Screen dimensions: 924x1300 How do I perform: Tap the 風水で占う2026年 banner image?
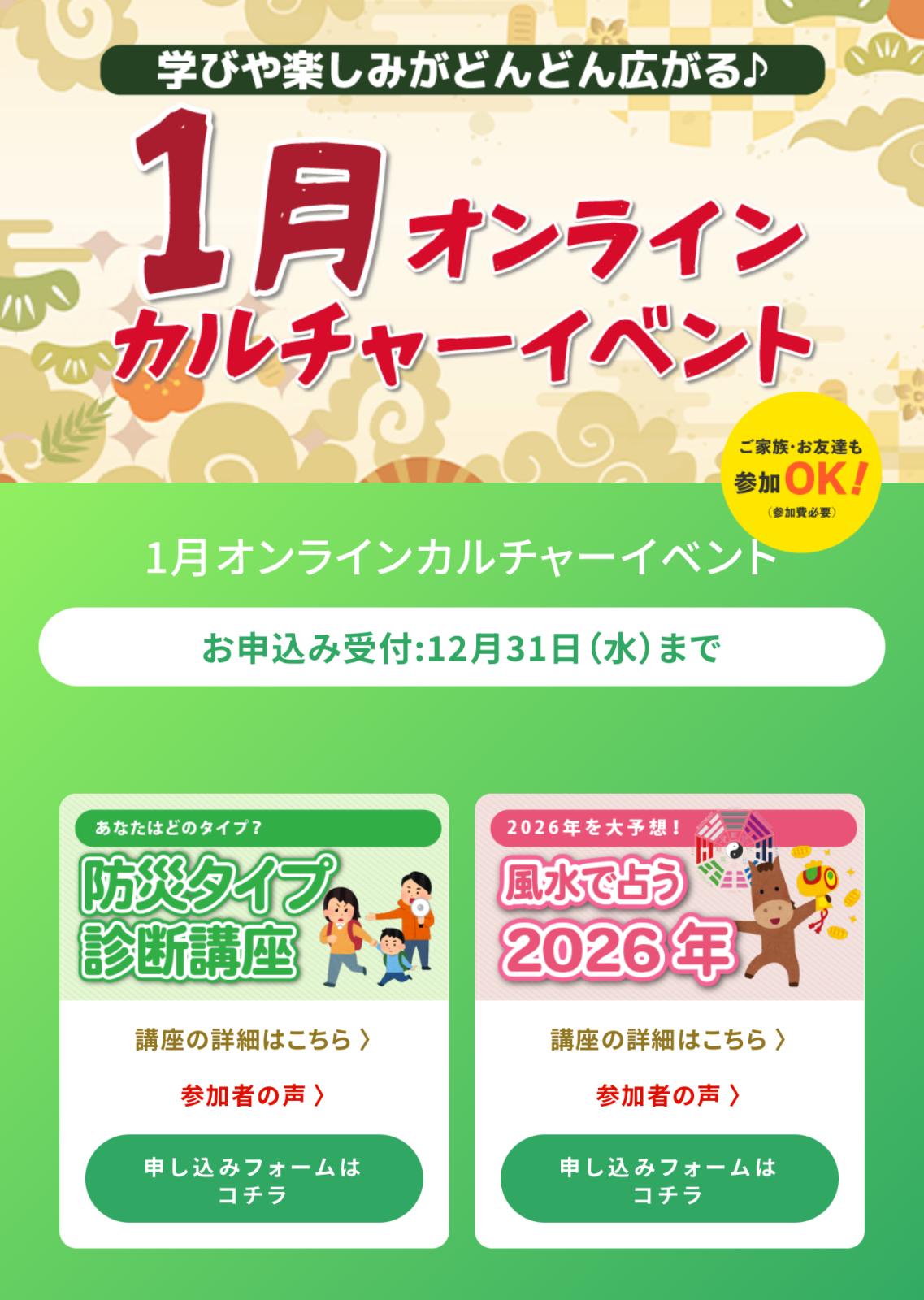coord(669,898)
